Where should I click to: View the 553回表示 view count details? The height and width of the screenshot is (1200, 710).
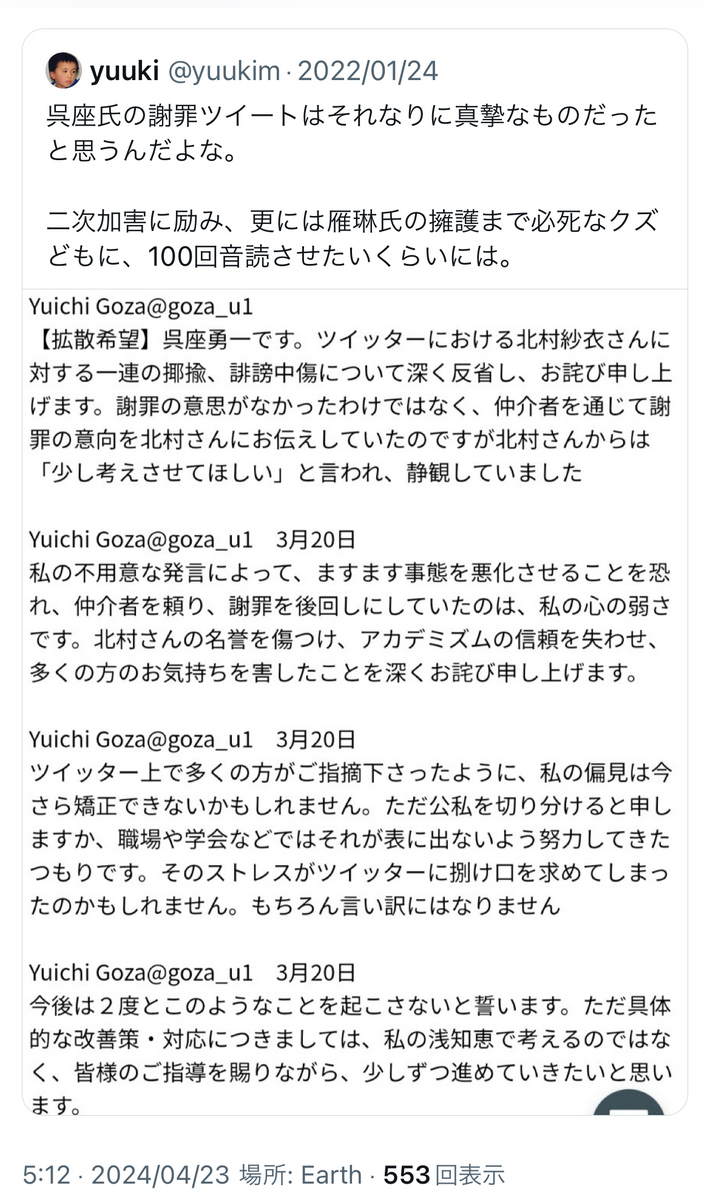coord(444,1173)
